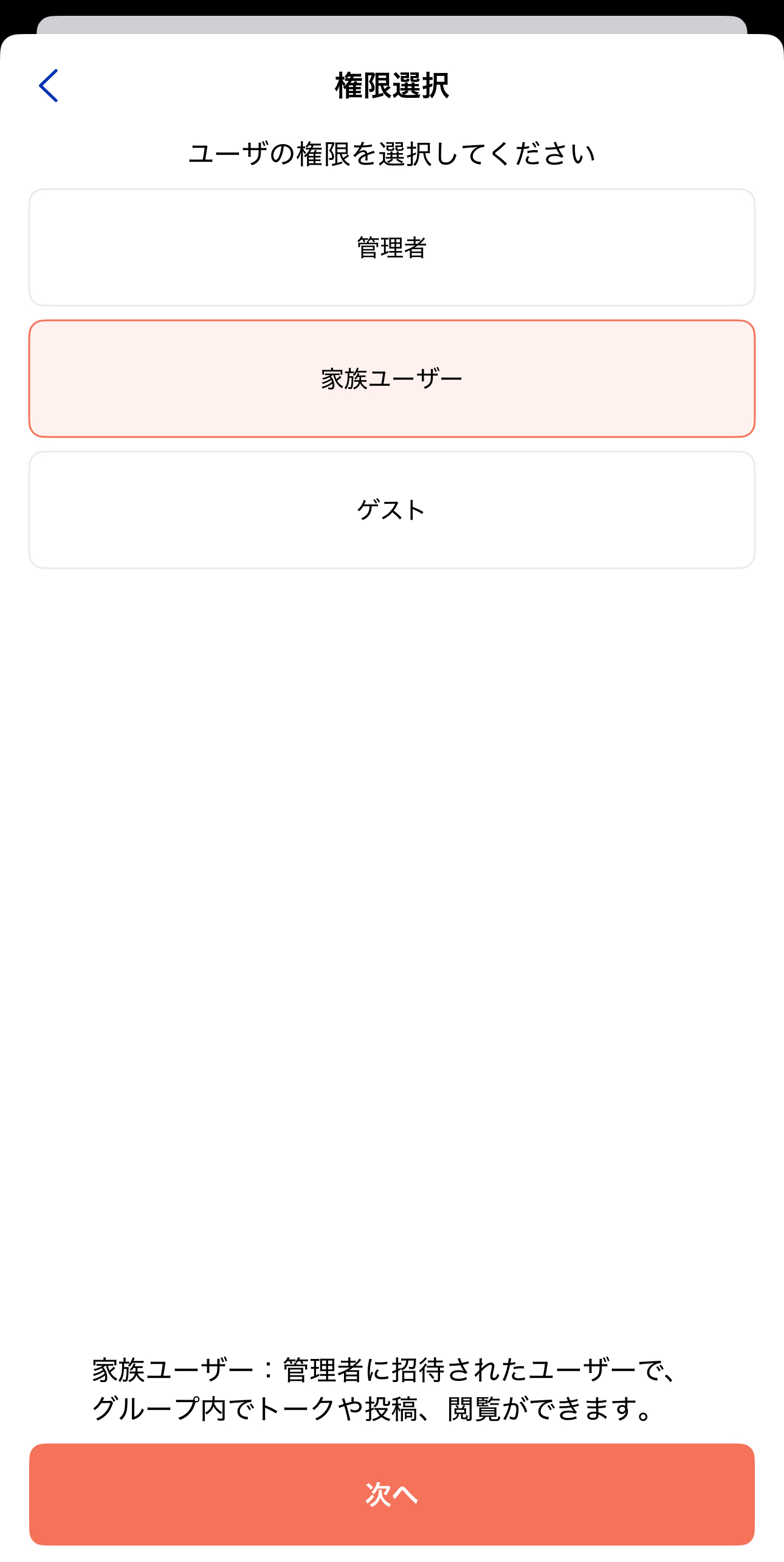Select the 管理者 permission option

[392, 247]
